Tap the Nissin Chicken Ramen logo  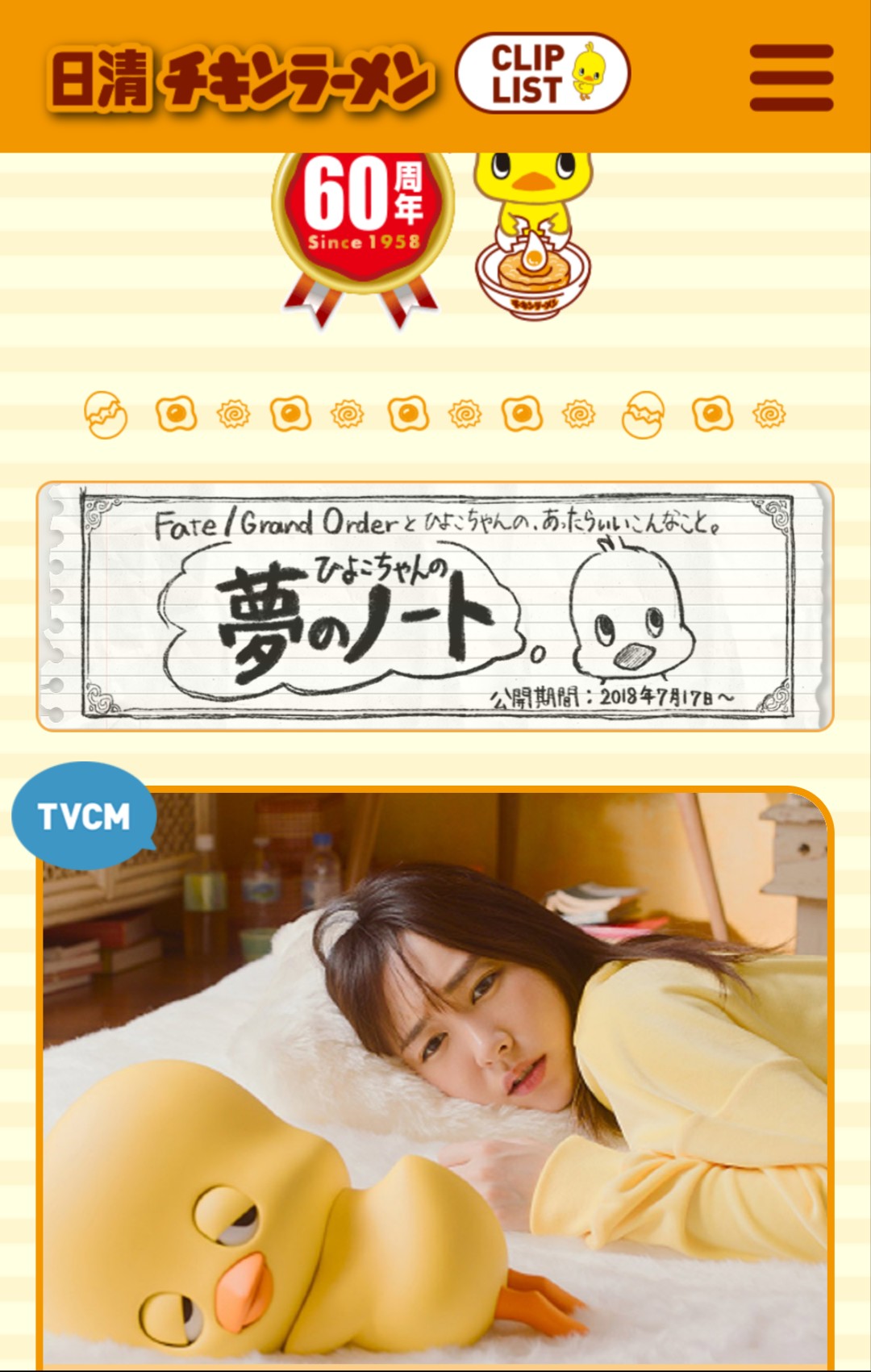(242, 78)
